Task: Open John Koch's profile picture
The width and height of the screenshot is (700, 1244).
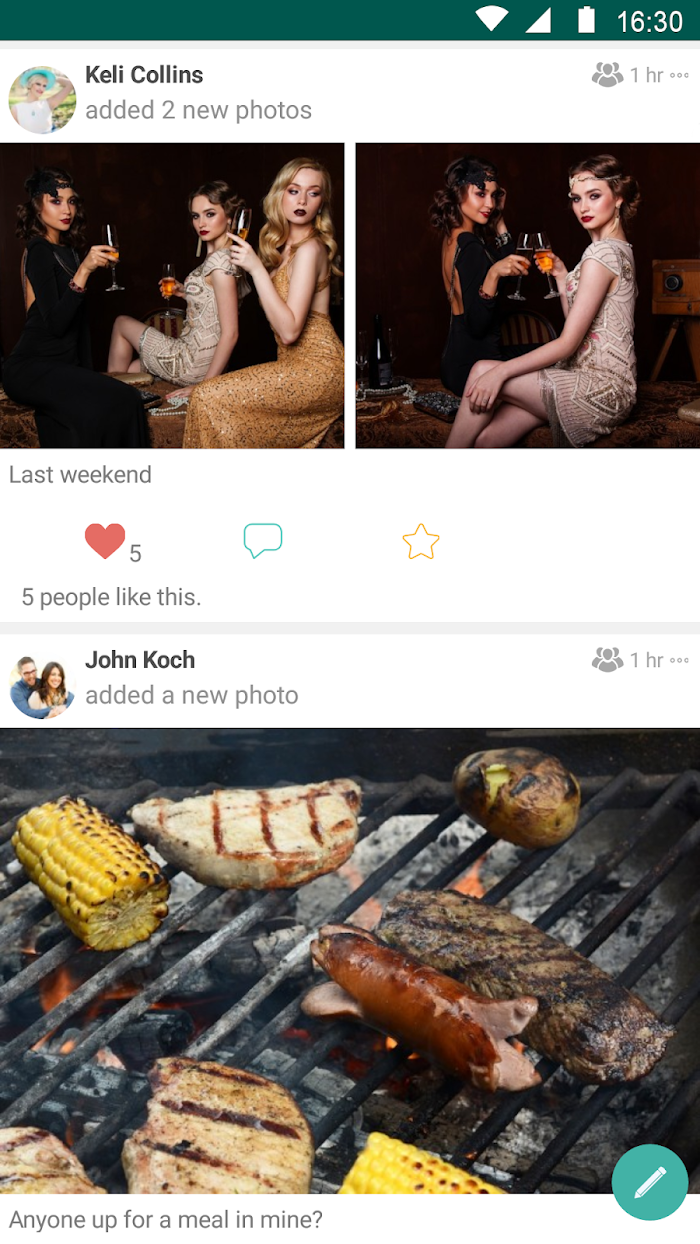Action: pos(42,685)
